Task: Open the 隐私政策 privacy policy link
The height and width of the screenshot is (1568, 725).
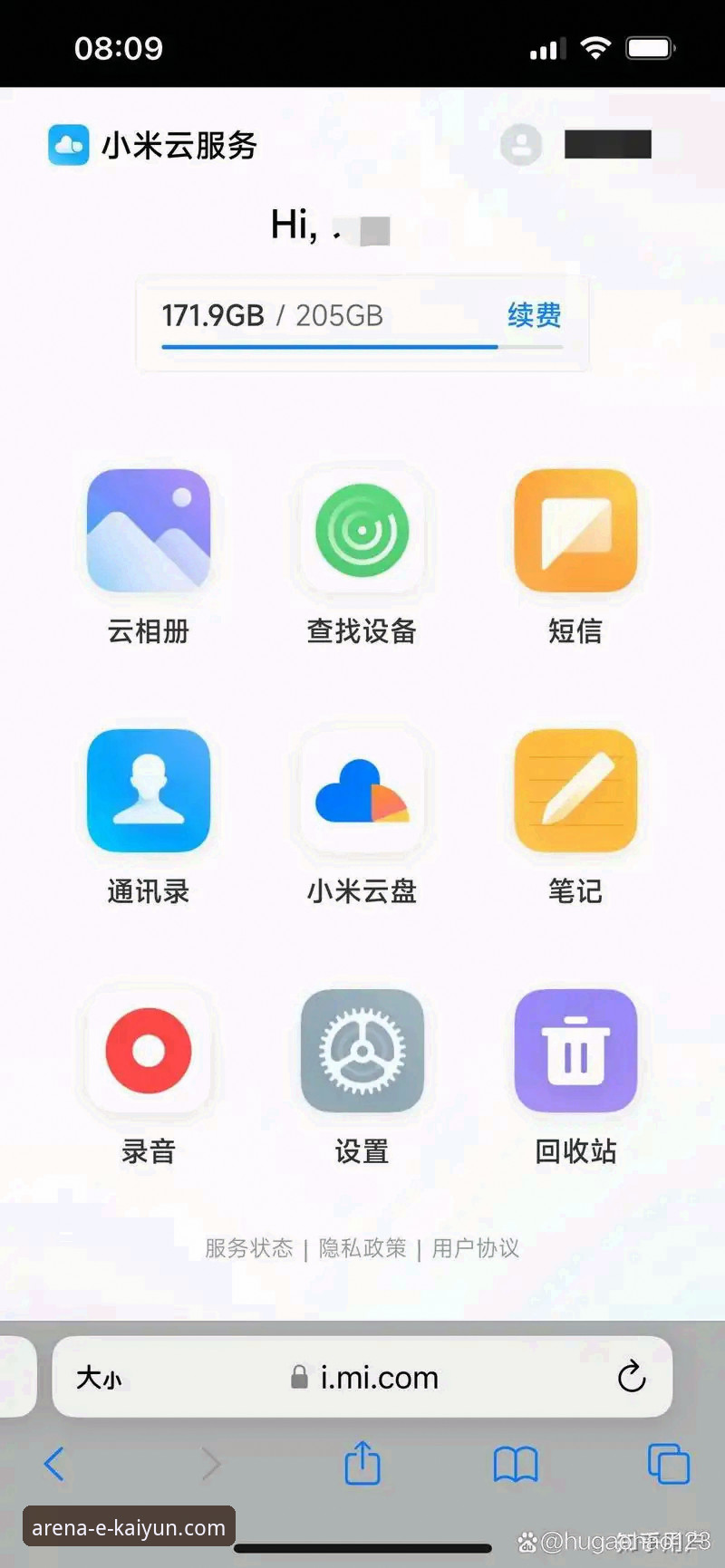Action: tap(362, 1247)
